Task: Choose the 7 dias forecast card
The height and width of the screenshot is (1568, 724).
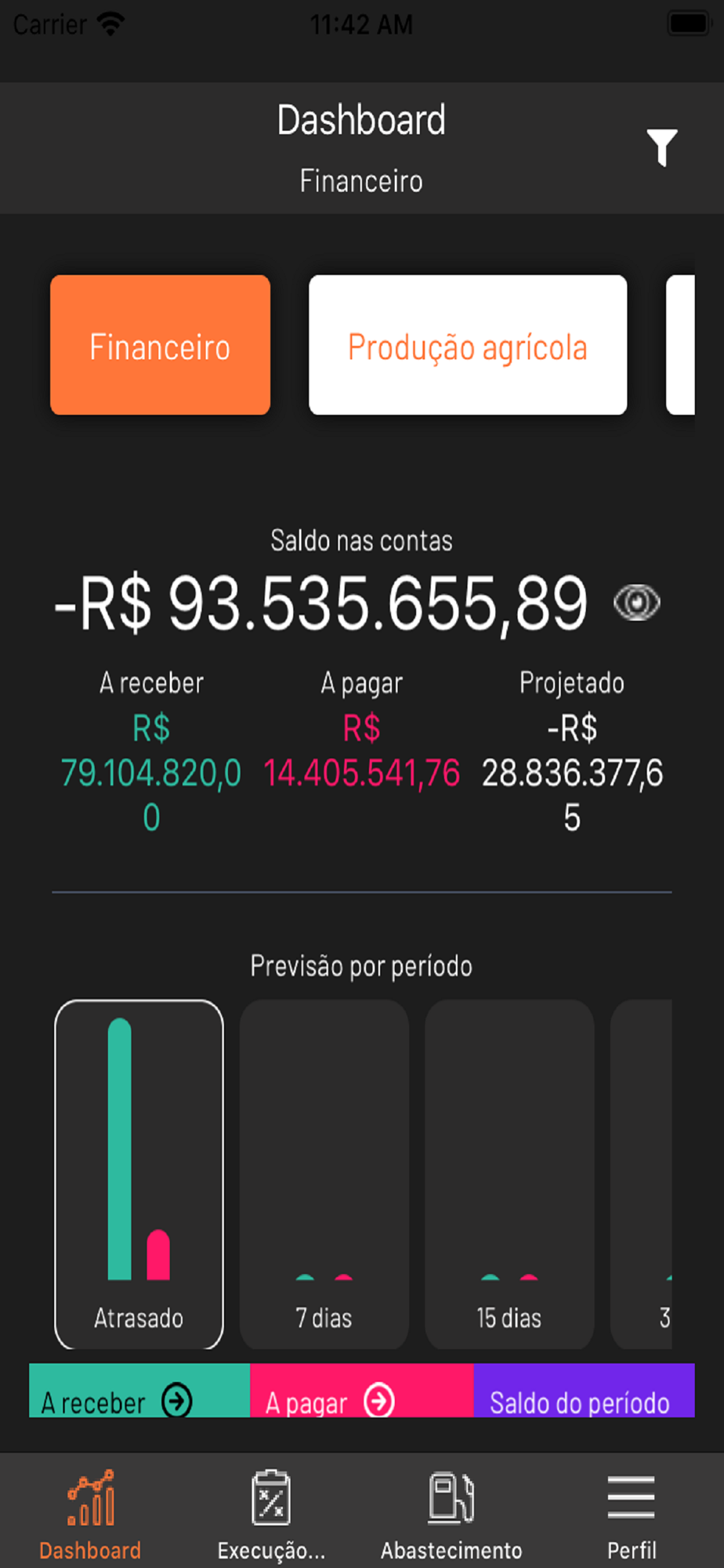Action: [324, 1174]
